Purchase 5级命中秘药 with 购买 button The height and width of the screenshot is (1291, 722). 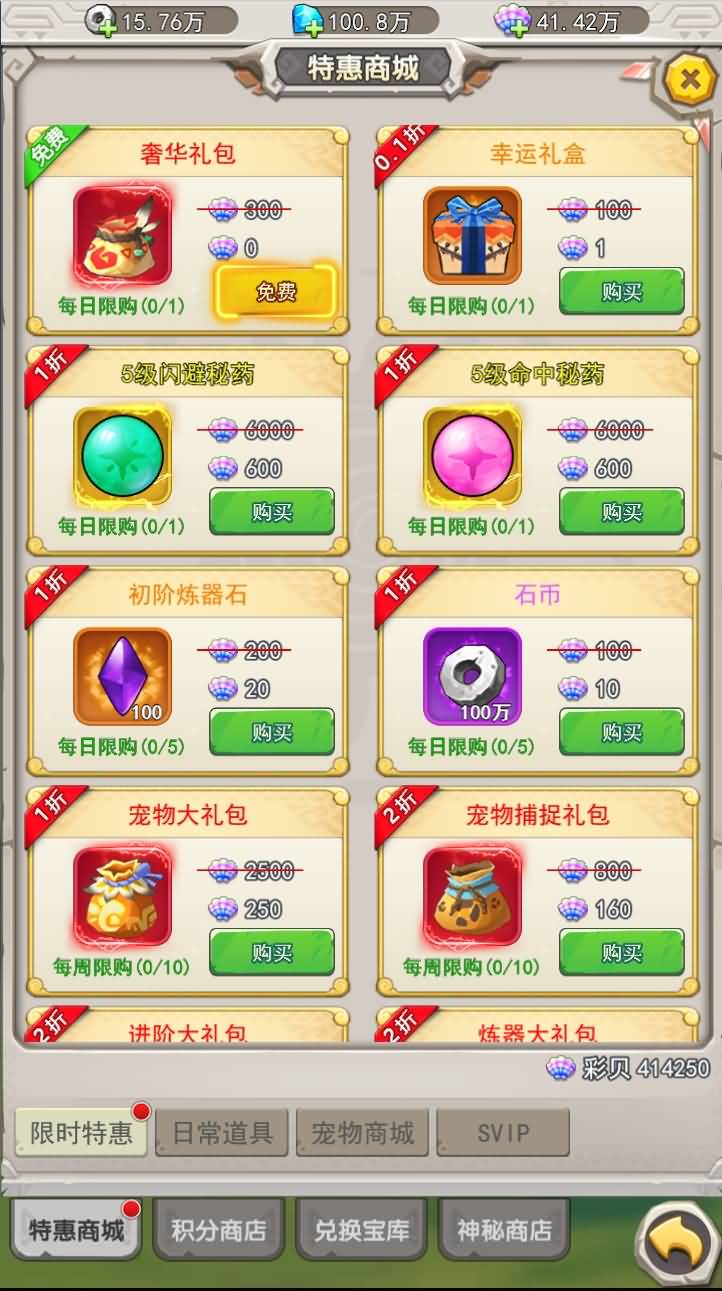(x=621, y=511)
